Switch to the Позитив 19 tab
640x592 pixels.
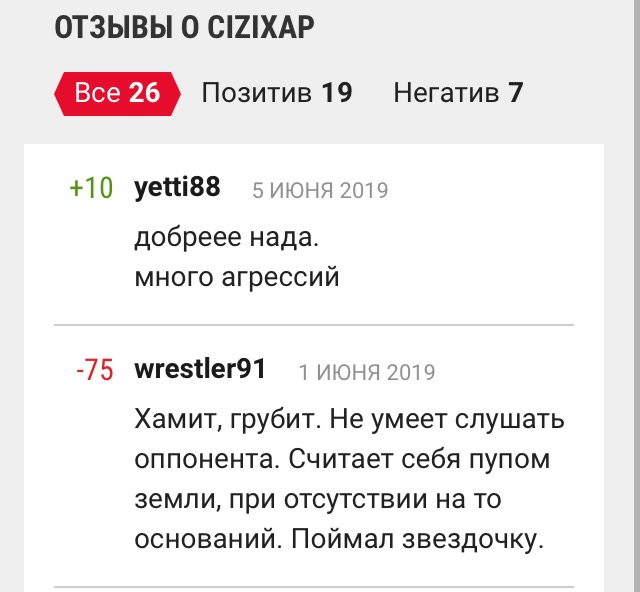[x=277, y=94]
